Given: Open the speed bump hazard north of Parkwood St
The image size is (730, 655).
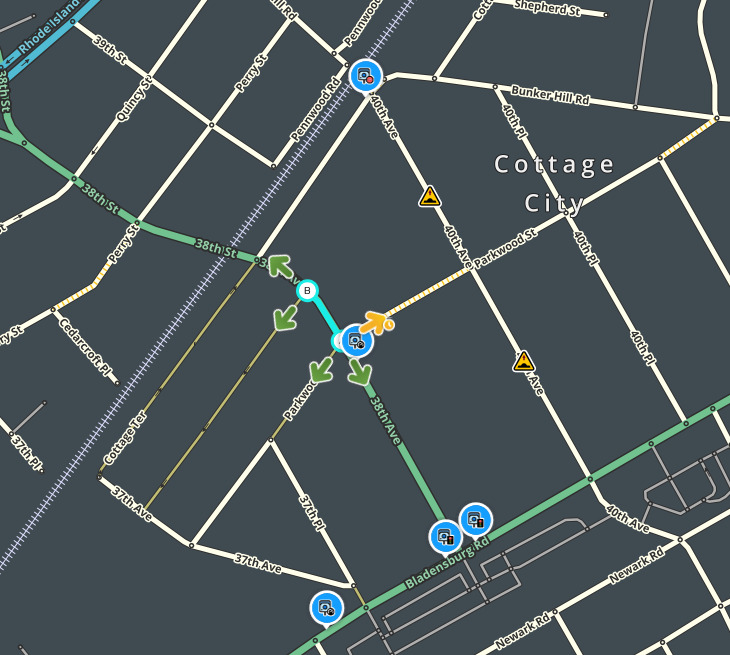Looking at the screenshot, I should tap(430, 196).
